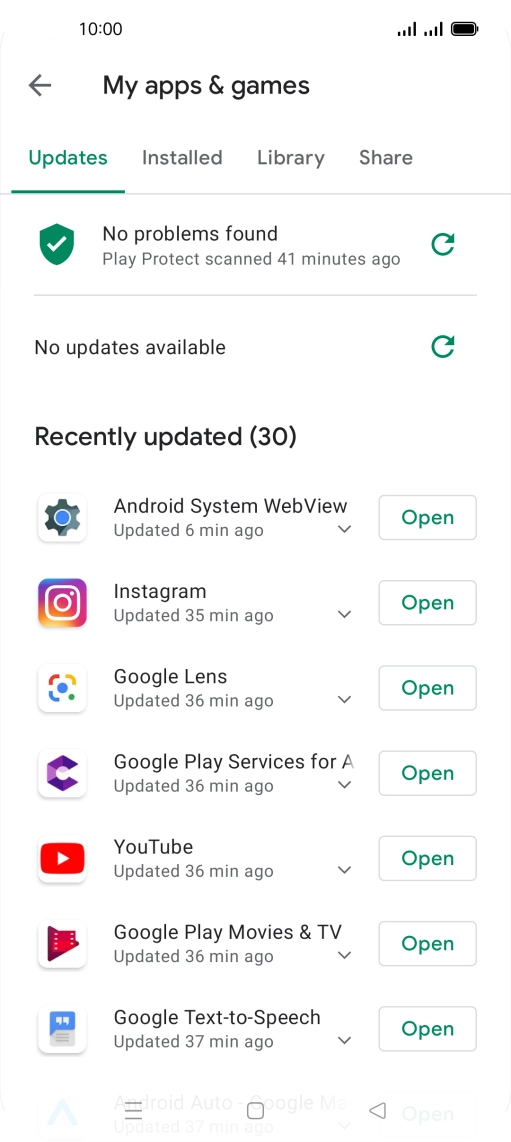This screenshot has width=511, height=1142.
Task: Switch to the Installed tab
Action: click(x=182, y=157)
